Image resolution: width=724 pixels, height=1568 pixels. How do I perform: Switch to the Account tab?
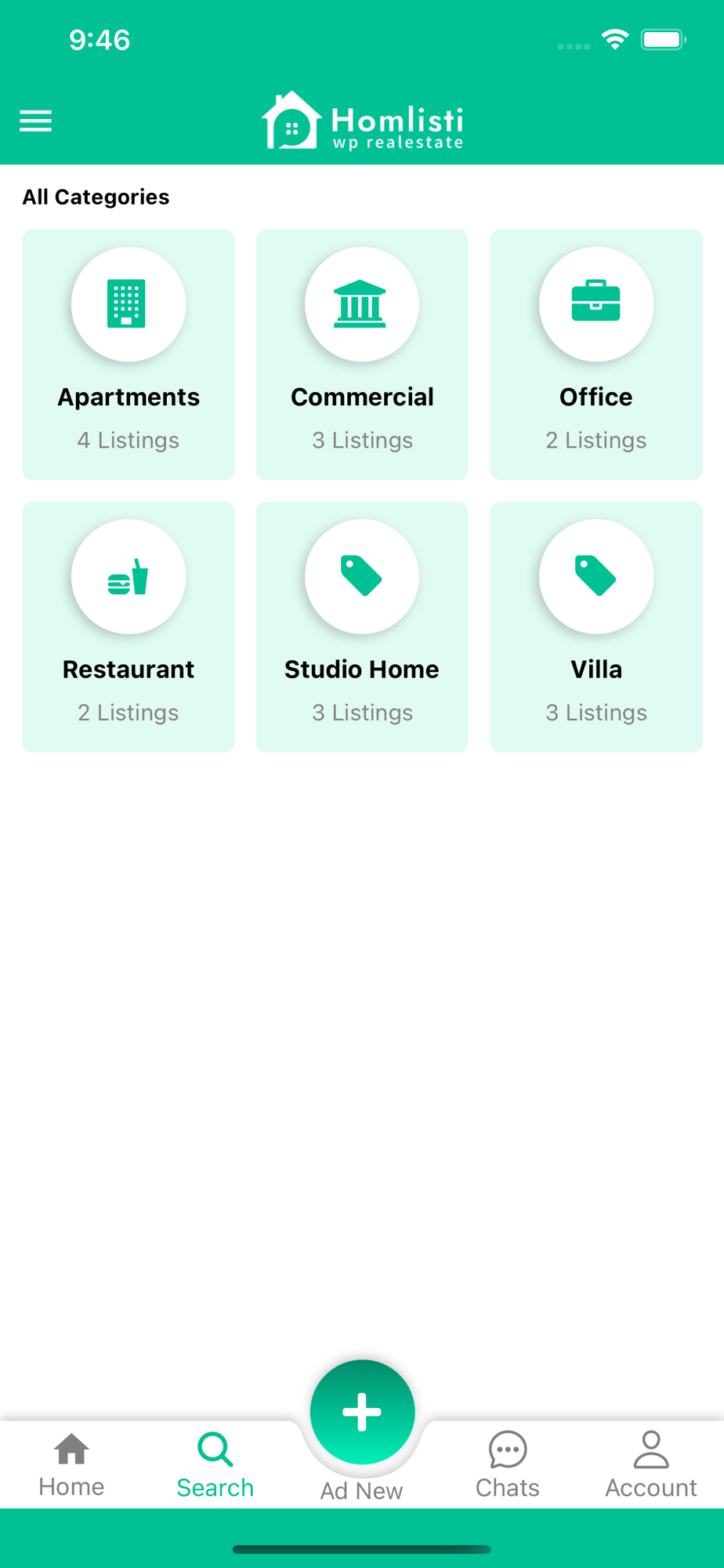[650, 1465]
